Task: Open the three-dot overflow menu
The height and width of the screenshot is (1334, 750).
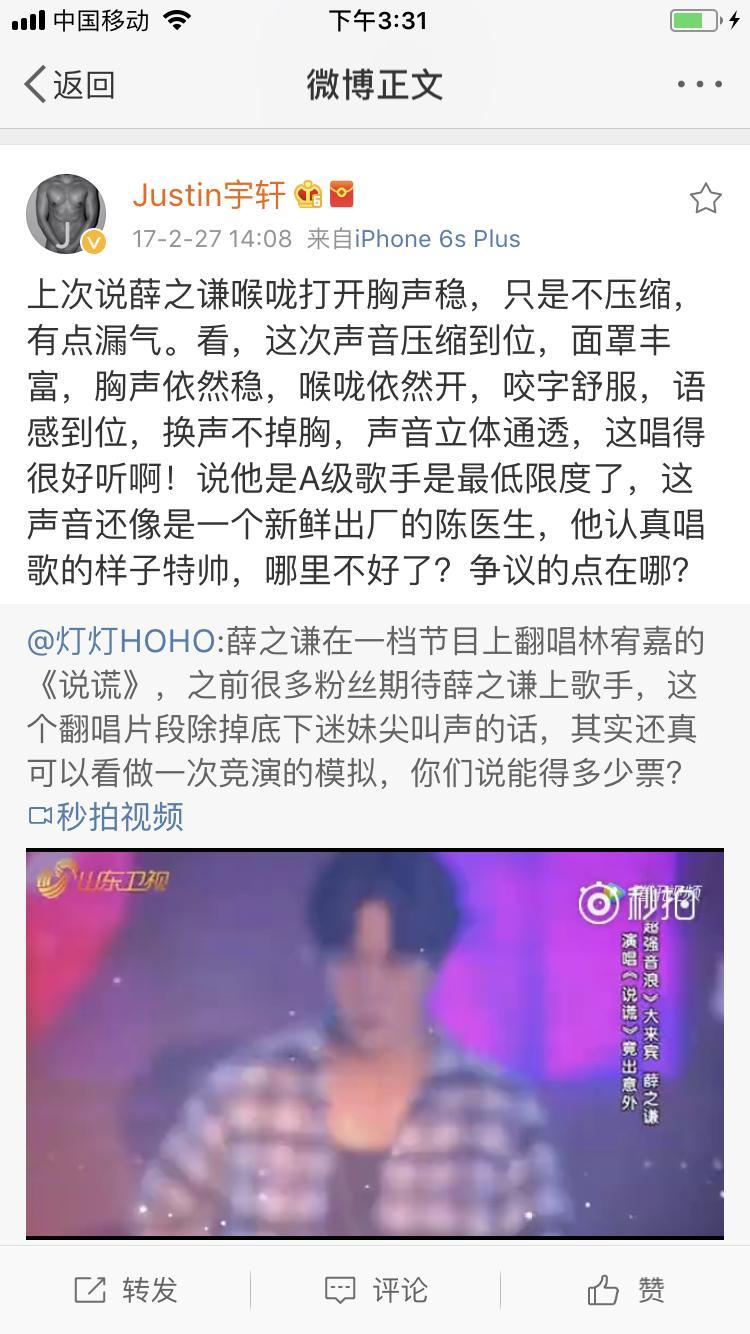Action: [699, 85]
